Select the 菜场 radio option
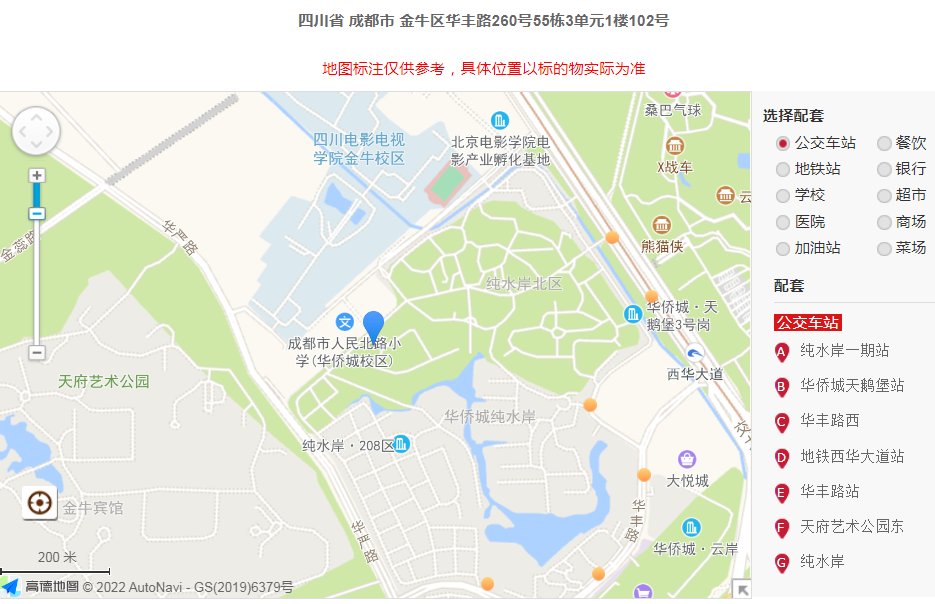 click(884, 248)
